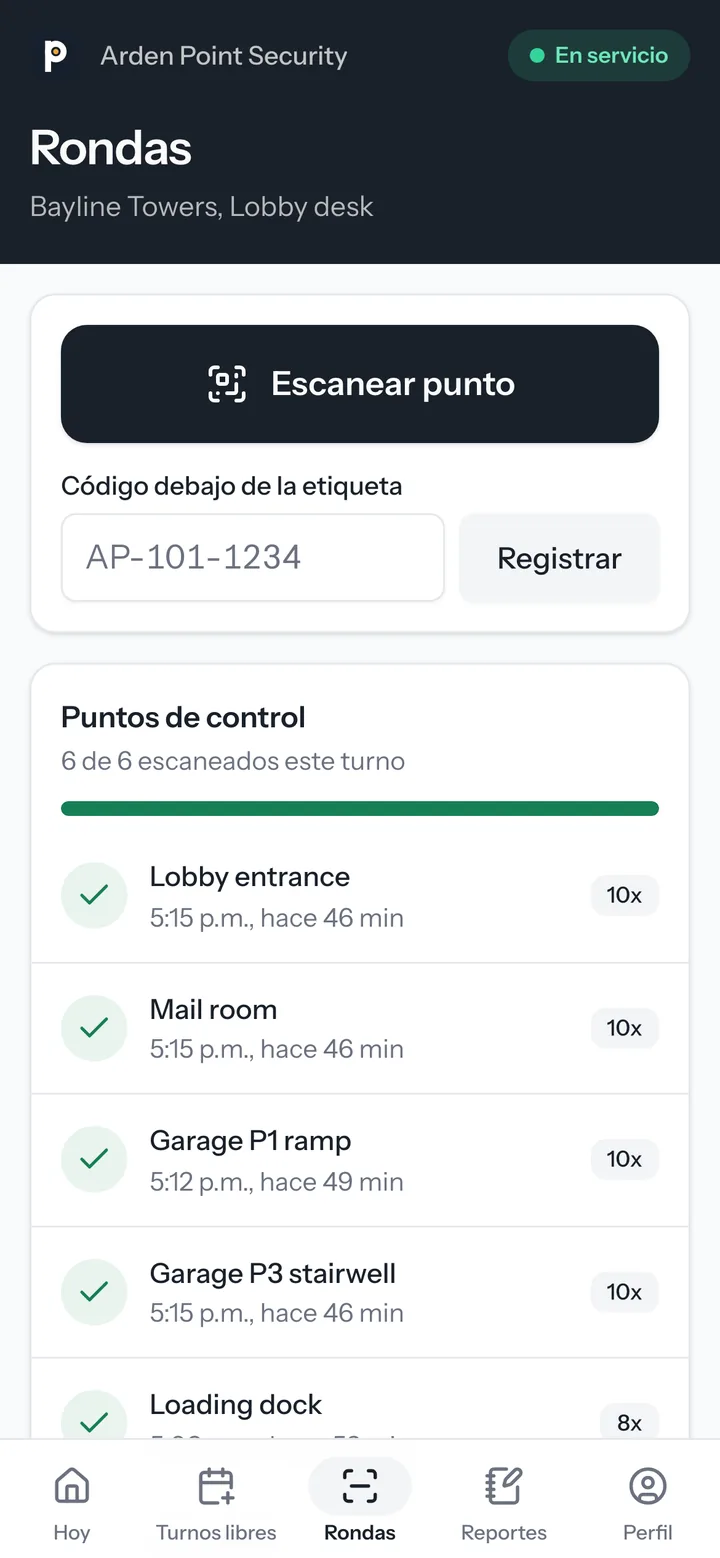The image size is (720, 1558).
Task: Tap the Escanear punto button
Action: (360, 384)
